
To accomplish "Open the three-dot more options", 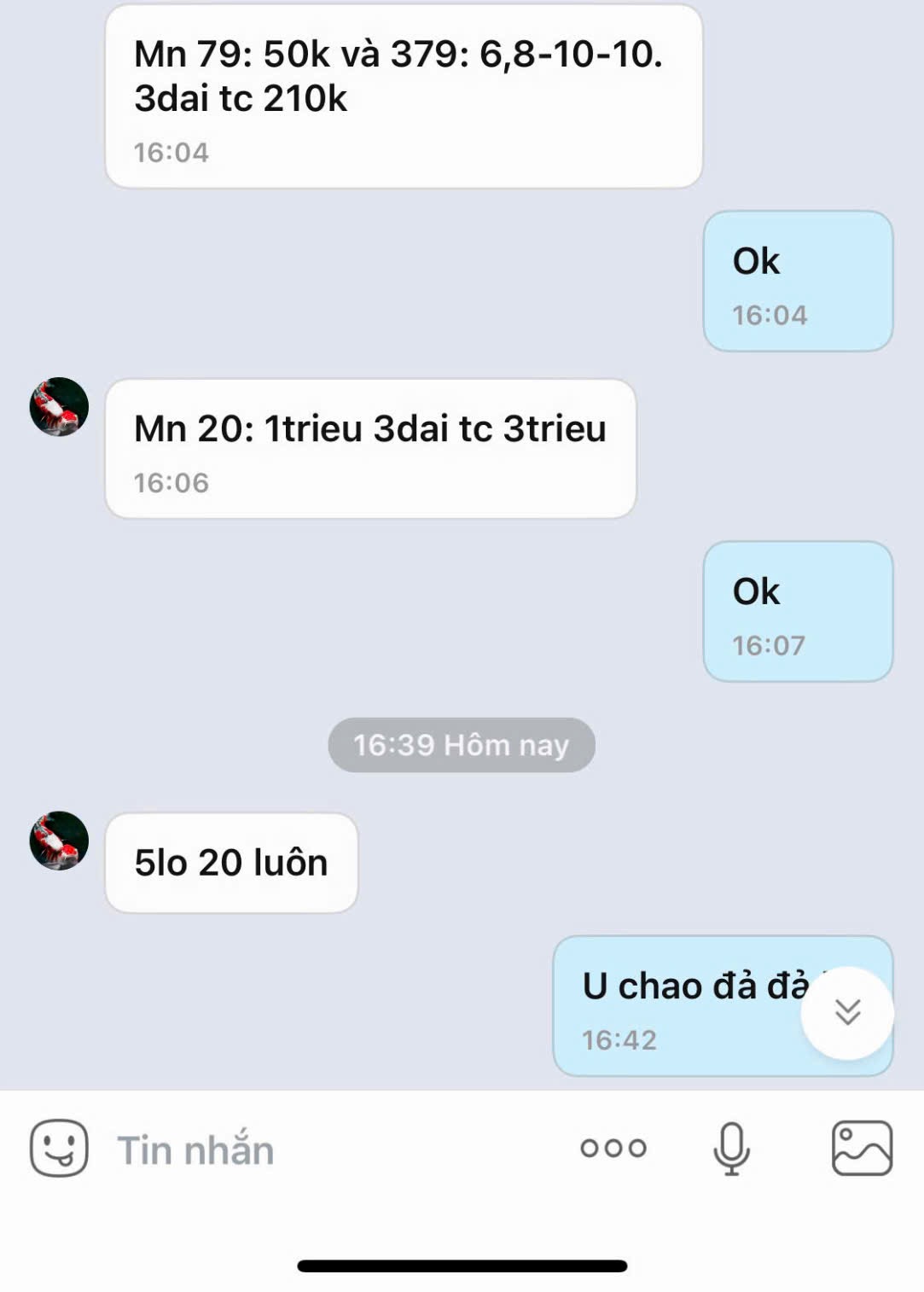I will (613, 1148).
